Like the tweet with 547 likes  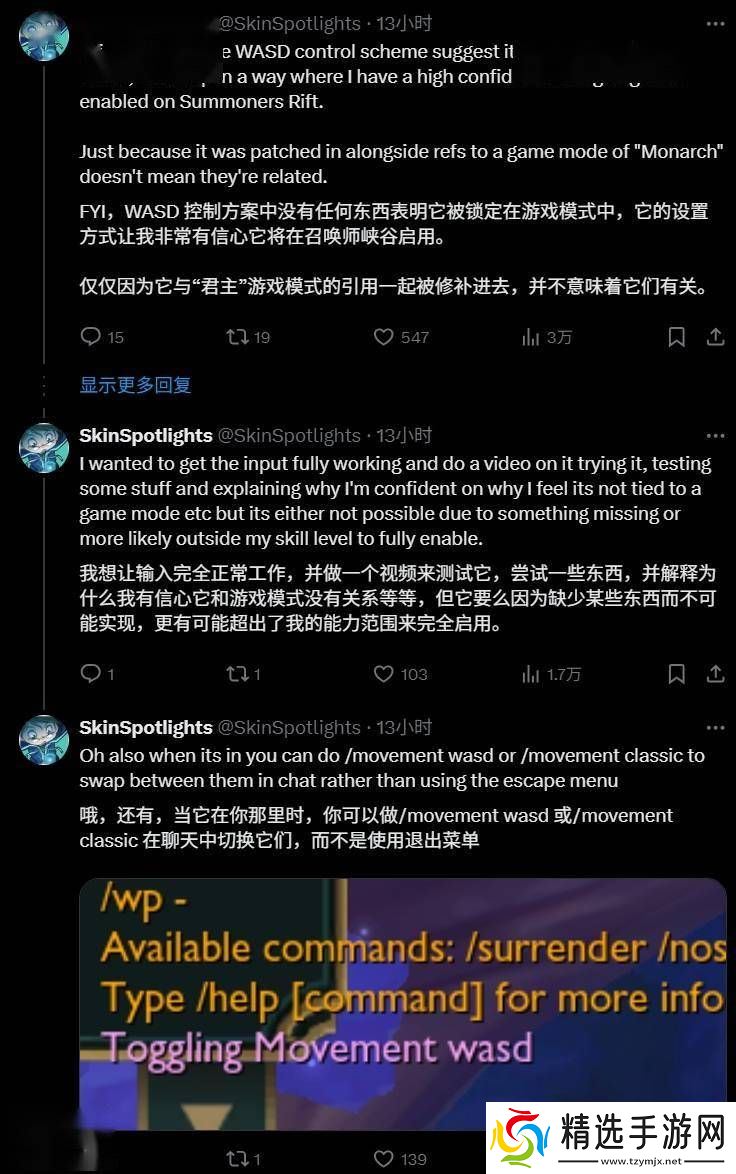(x=384, y=338)
